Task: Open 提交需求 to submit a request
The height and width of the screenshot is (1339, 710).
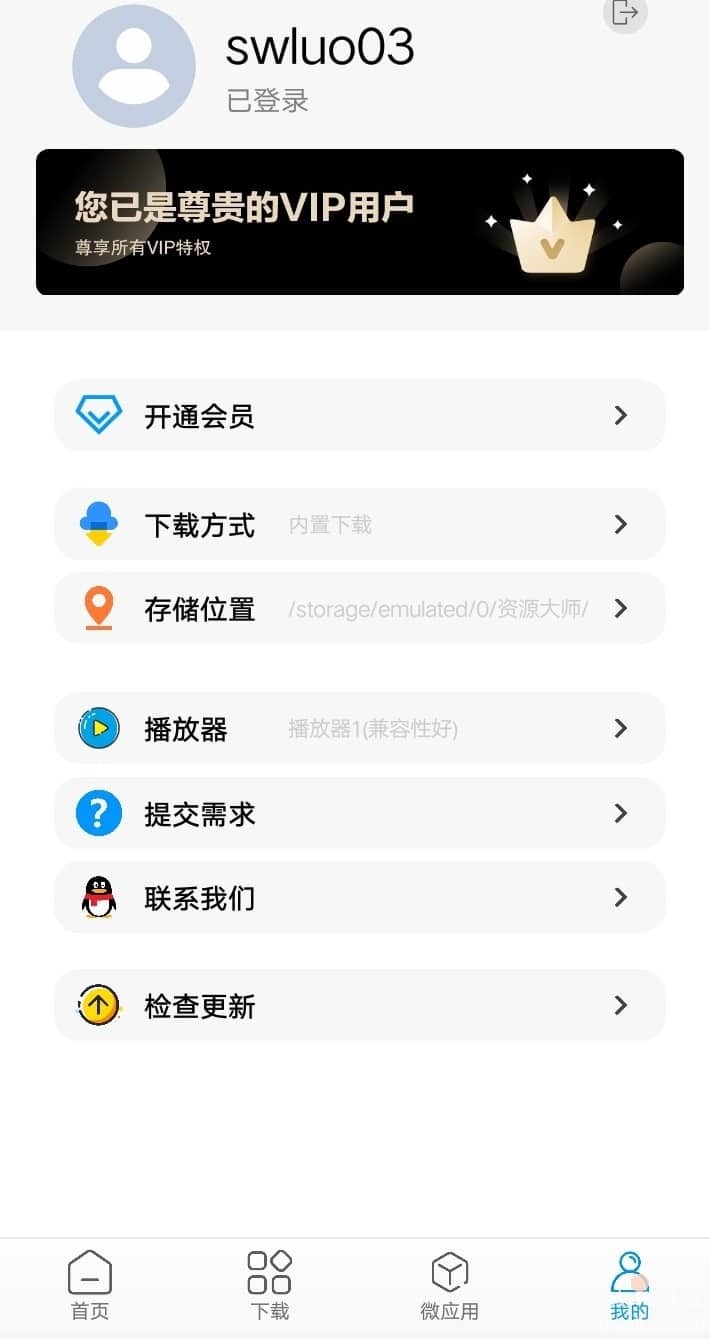Action: point(359,813)
